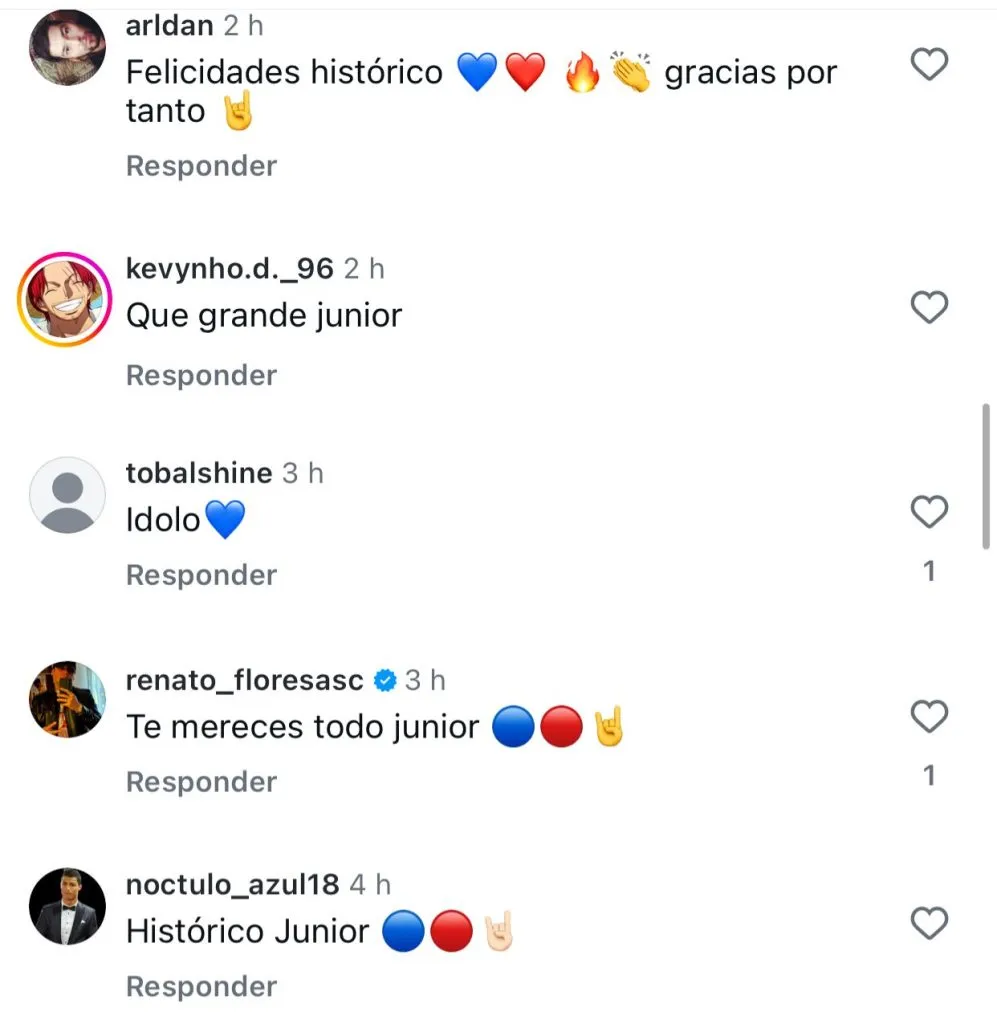Like tobalshine's "Idolo" comment

coord(930,512)
